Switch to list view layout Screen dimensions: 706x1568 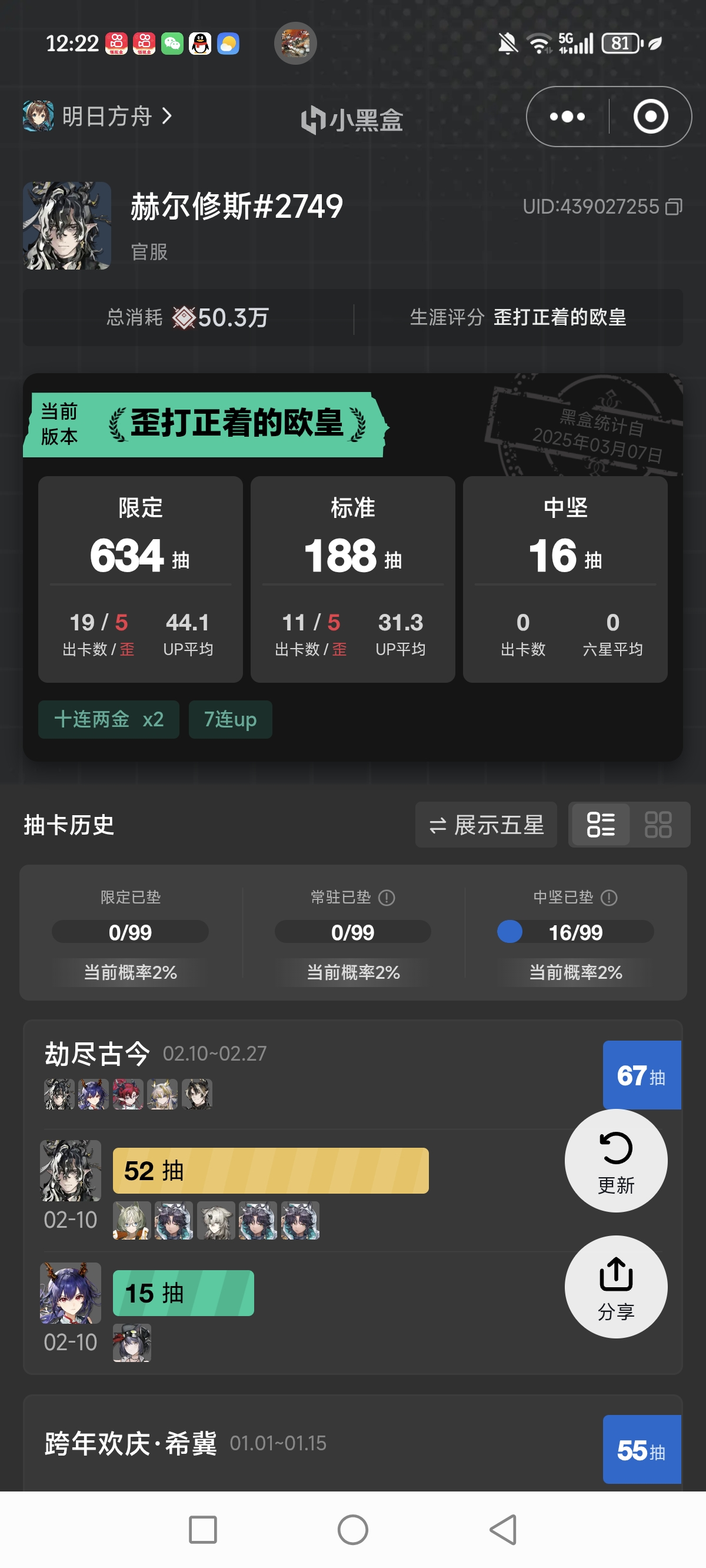click(x=600, y=825)
